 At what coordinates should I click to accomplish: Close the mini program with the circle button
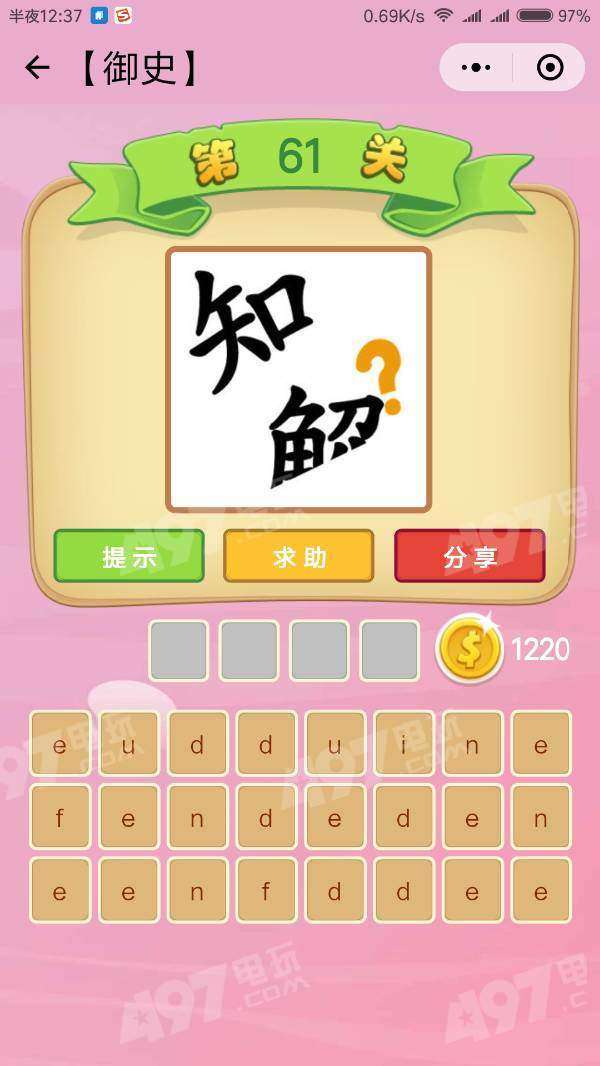549,67
